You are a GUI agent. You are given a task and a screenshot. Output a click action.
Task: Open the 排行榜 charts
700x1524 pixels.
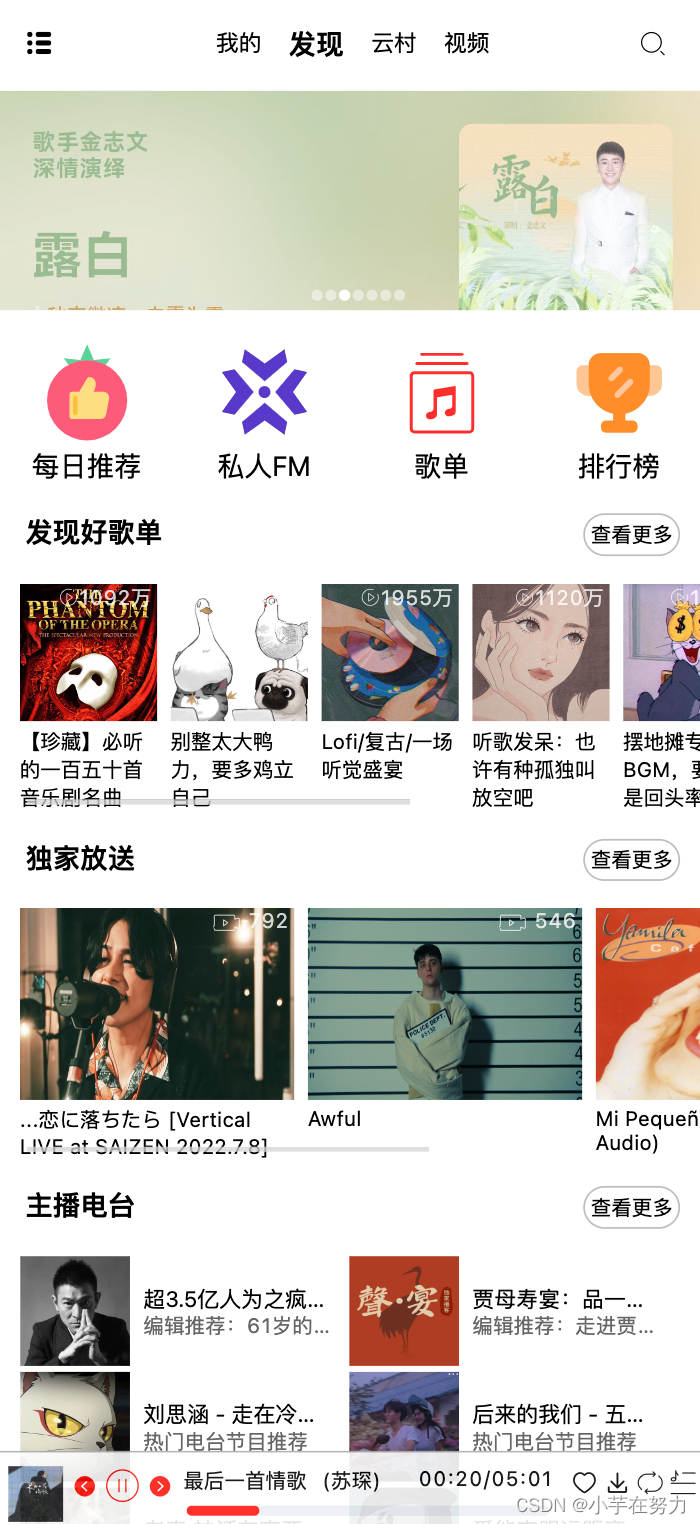[x=618, y=400]
